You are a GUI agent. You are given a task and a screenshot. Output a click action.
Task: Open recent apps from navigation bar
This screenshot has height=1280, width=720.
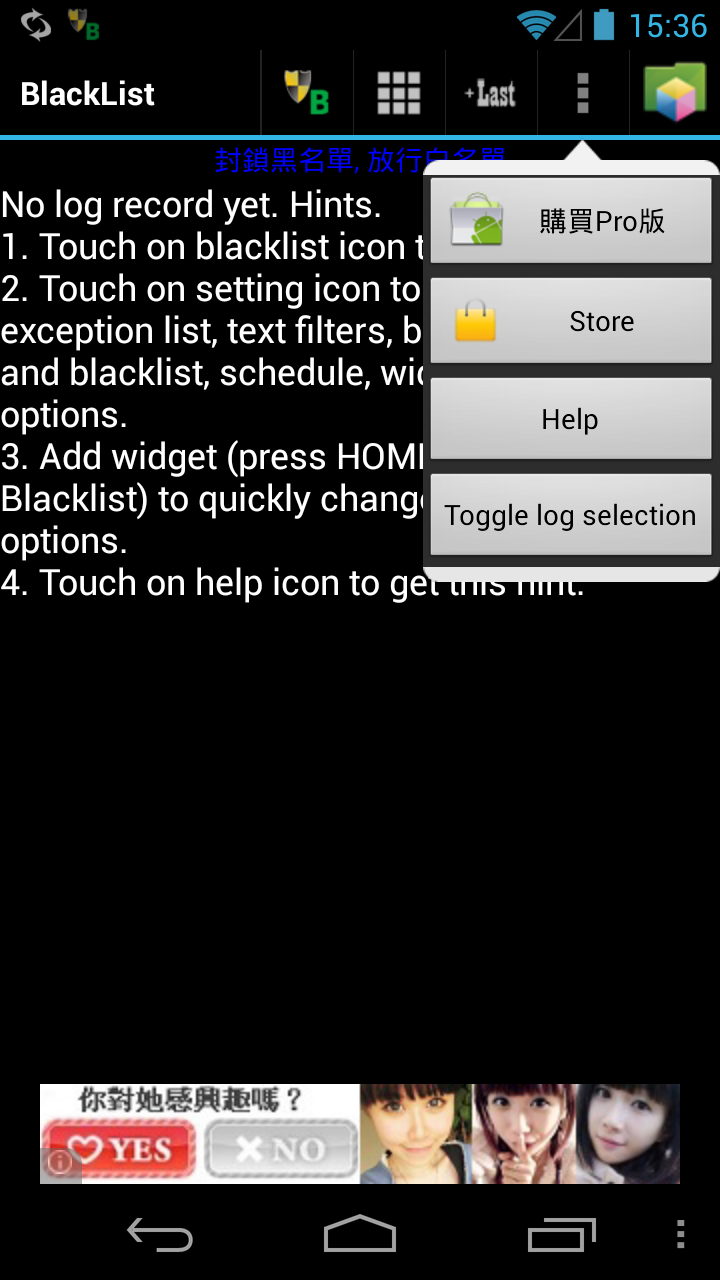562,1235
